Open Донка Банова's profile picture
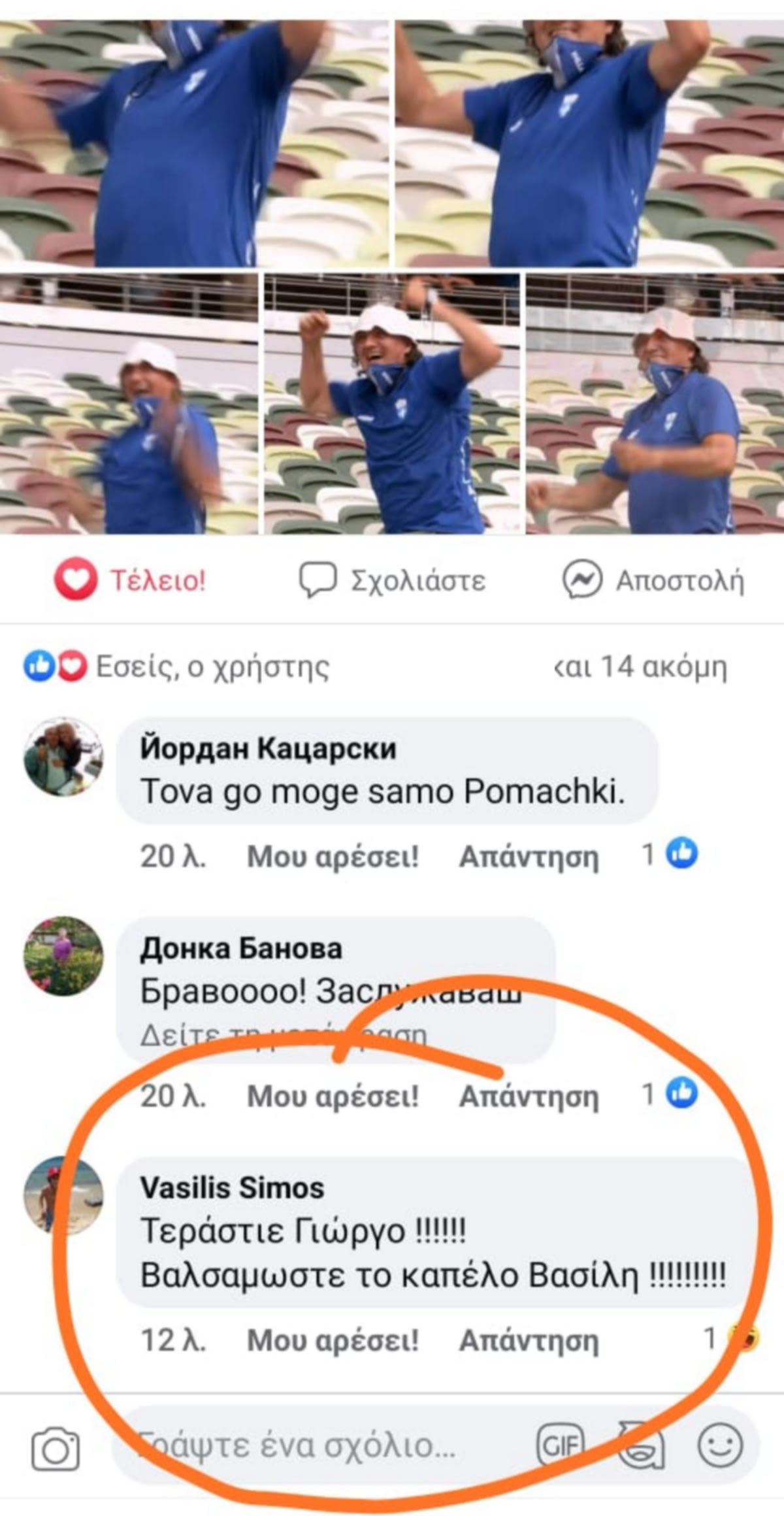 pos(63,955)
